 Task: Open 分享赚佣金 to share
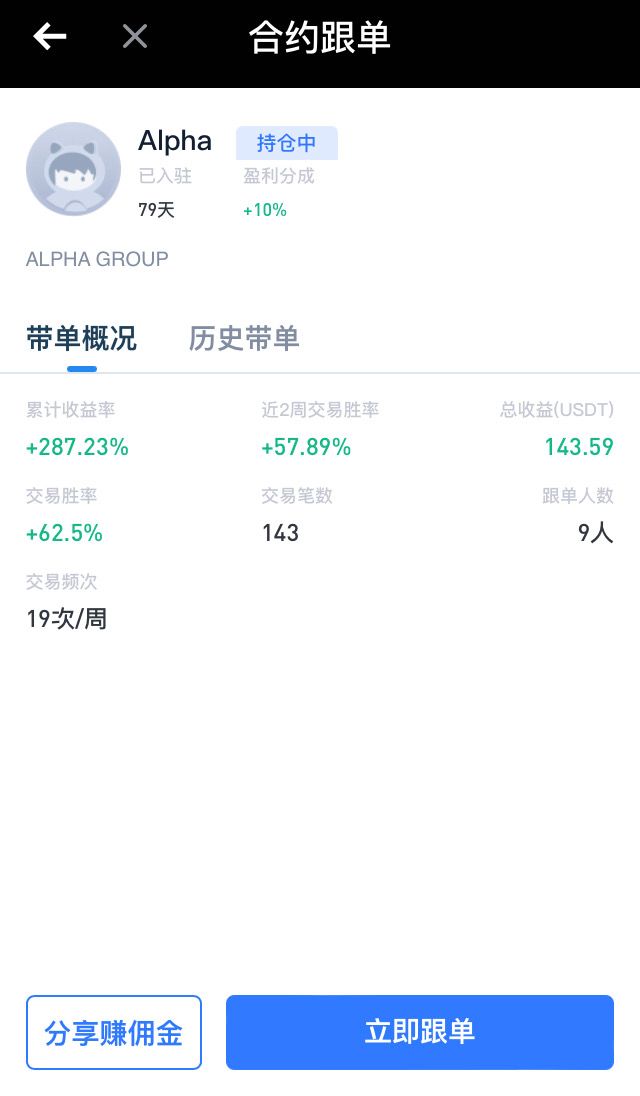pos(114,1032)
